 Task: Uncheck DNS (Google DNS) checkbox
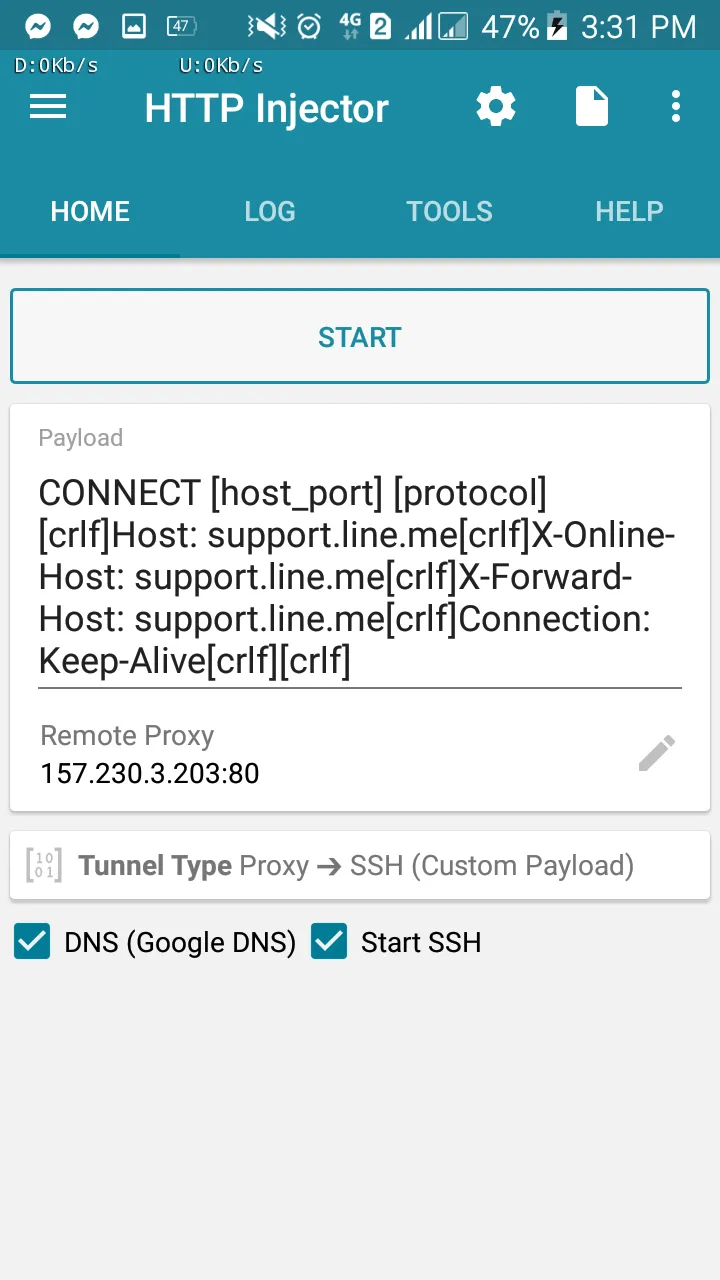[x=32, y=942]
